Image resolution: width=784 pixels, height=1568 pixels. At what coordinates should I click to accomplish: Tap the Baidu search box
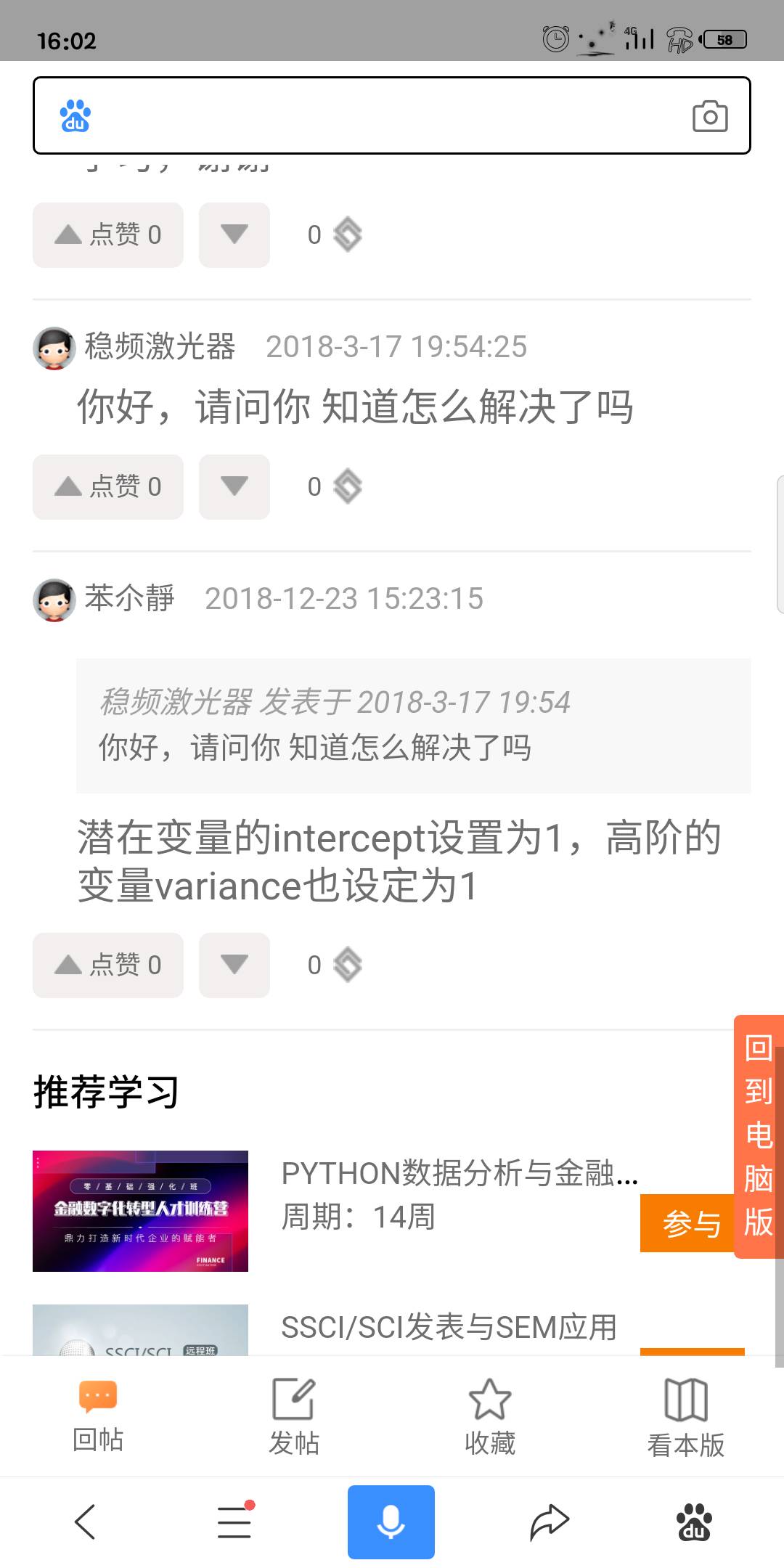click(377, 115)
